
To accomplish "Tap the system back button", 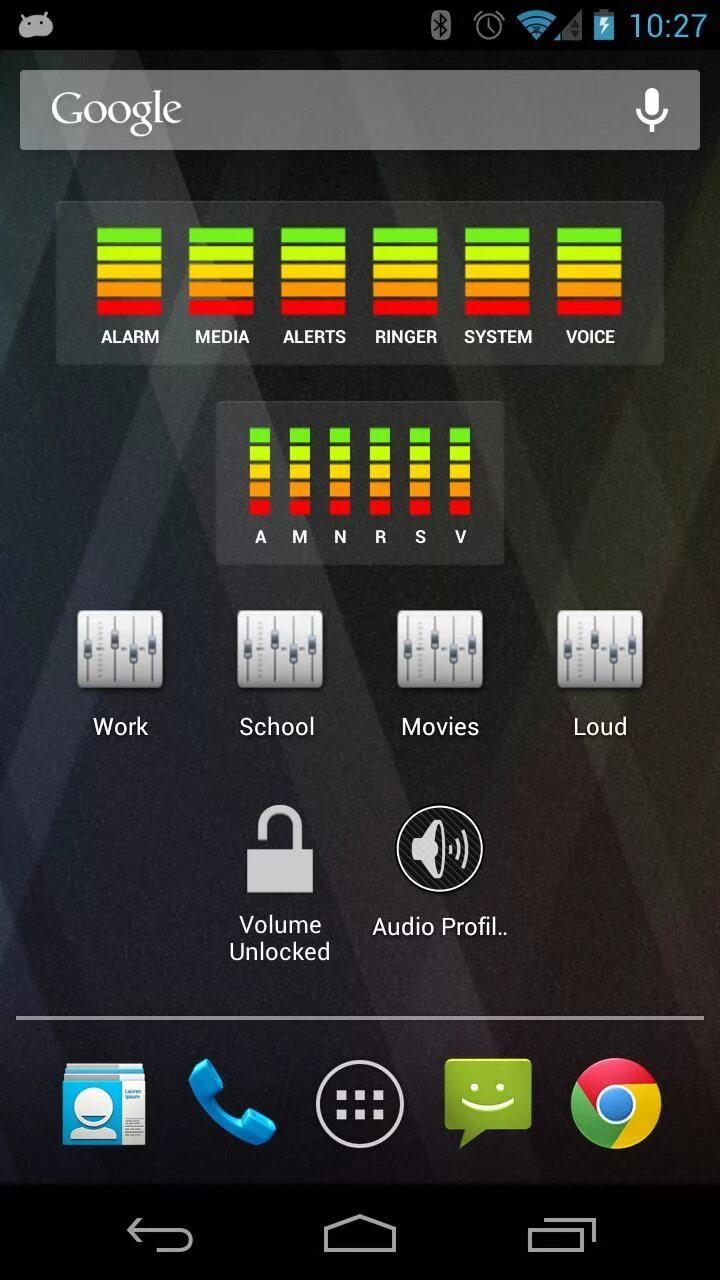I will (x=160, y=1236).
